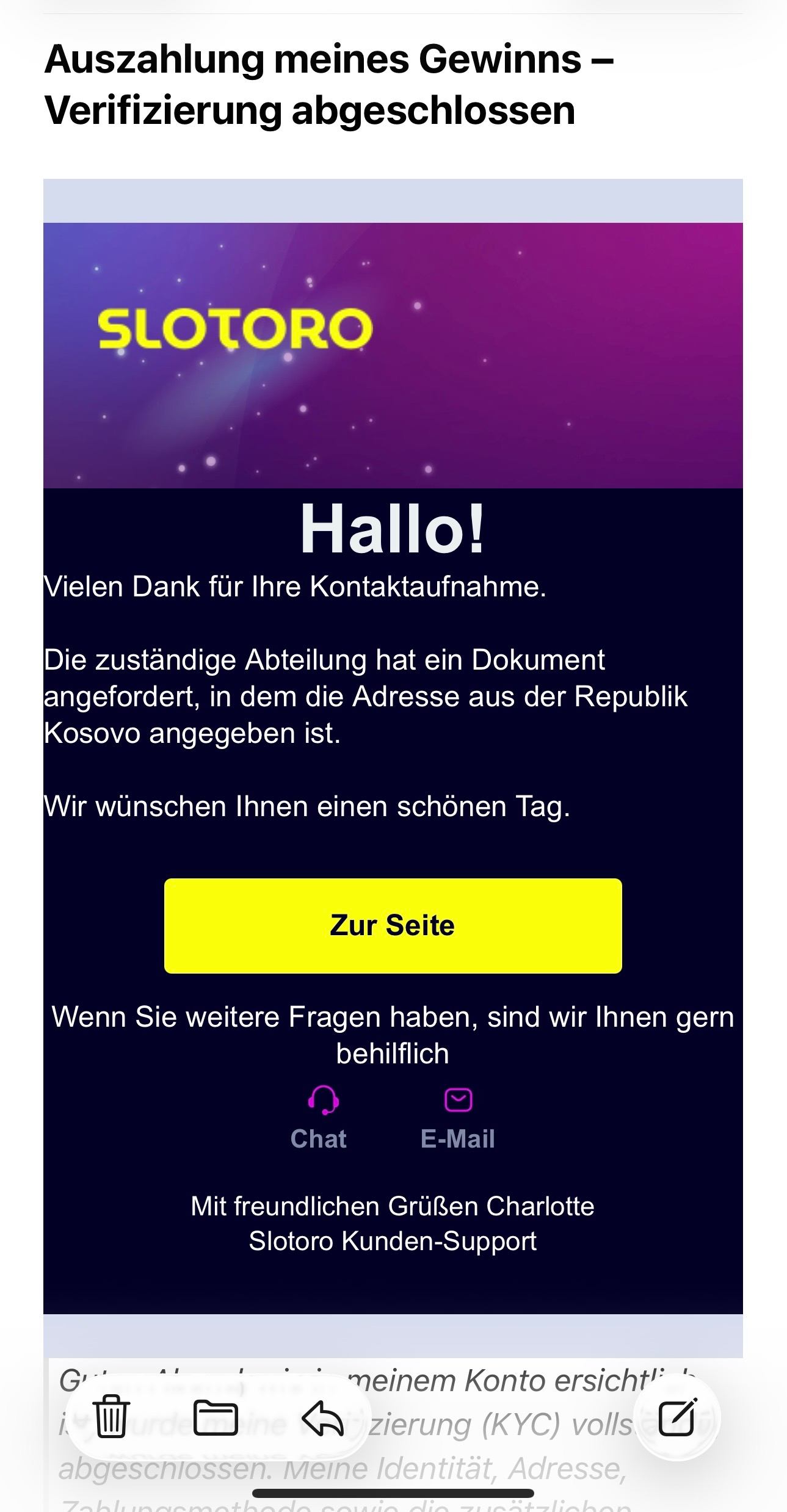Reply to this email

coord(322,1416)
